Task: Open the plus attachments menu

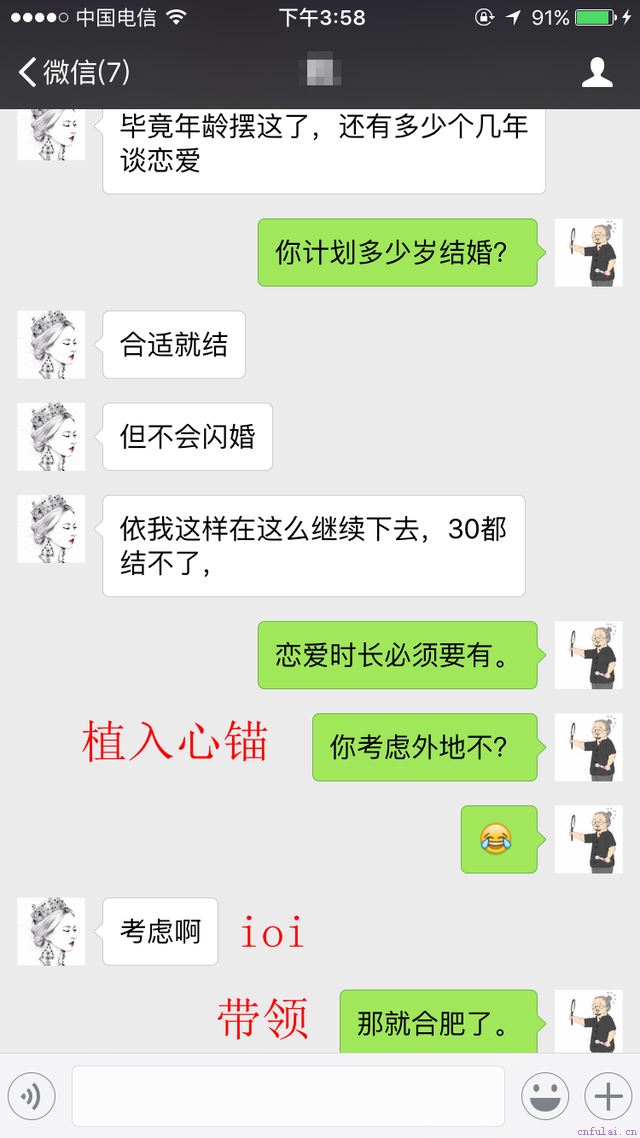Action: (x=607, y=1097)
